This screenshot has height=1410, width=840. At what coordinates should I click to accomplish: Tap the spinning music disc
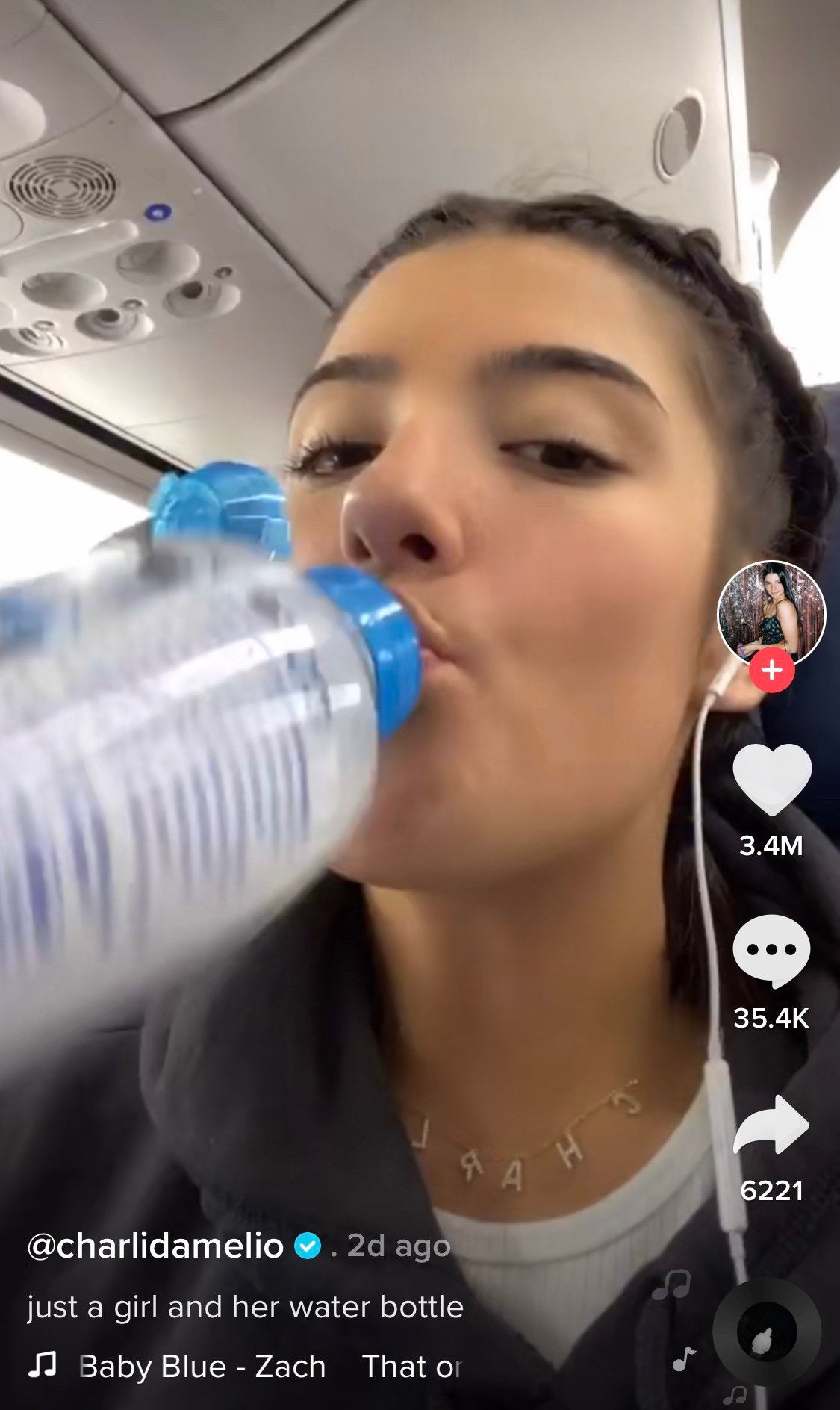(767, 1332)
